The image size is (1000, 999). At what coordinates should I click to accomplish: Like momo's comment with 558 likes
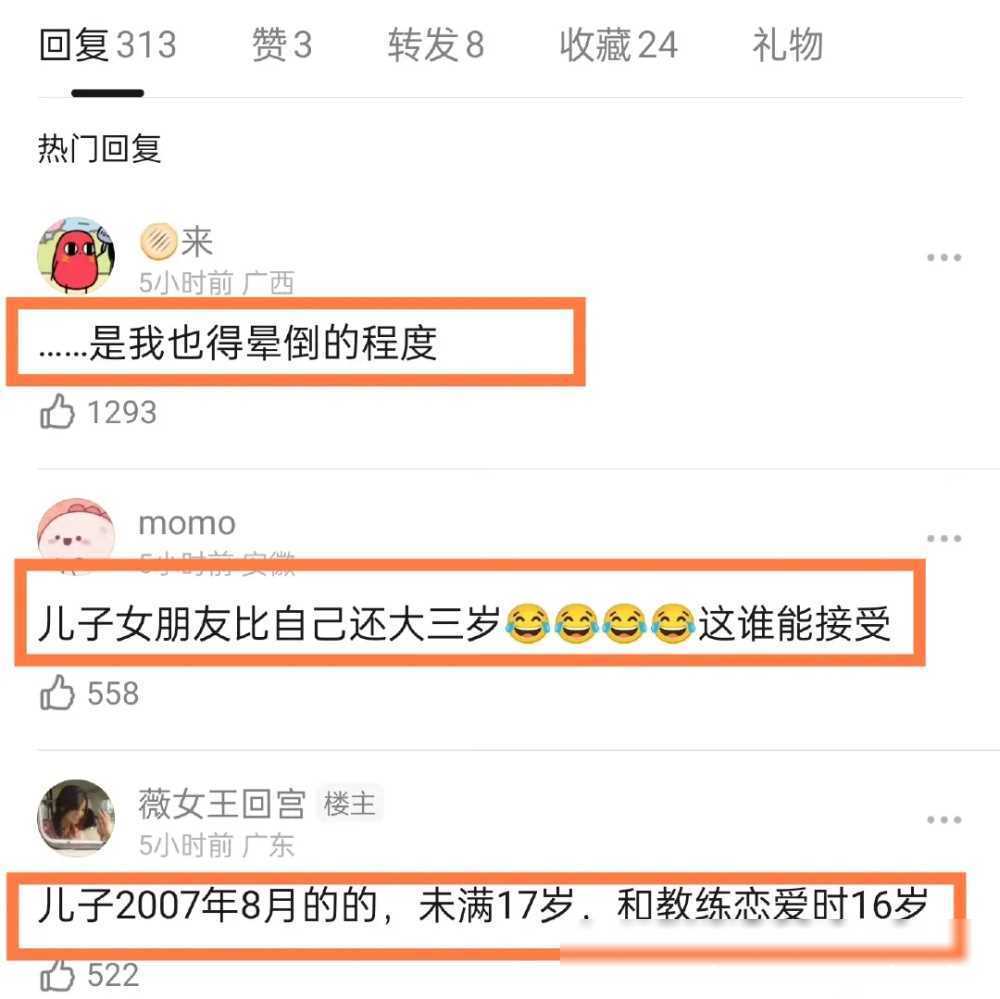[x=58, y=693]
